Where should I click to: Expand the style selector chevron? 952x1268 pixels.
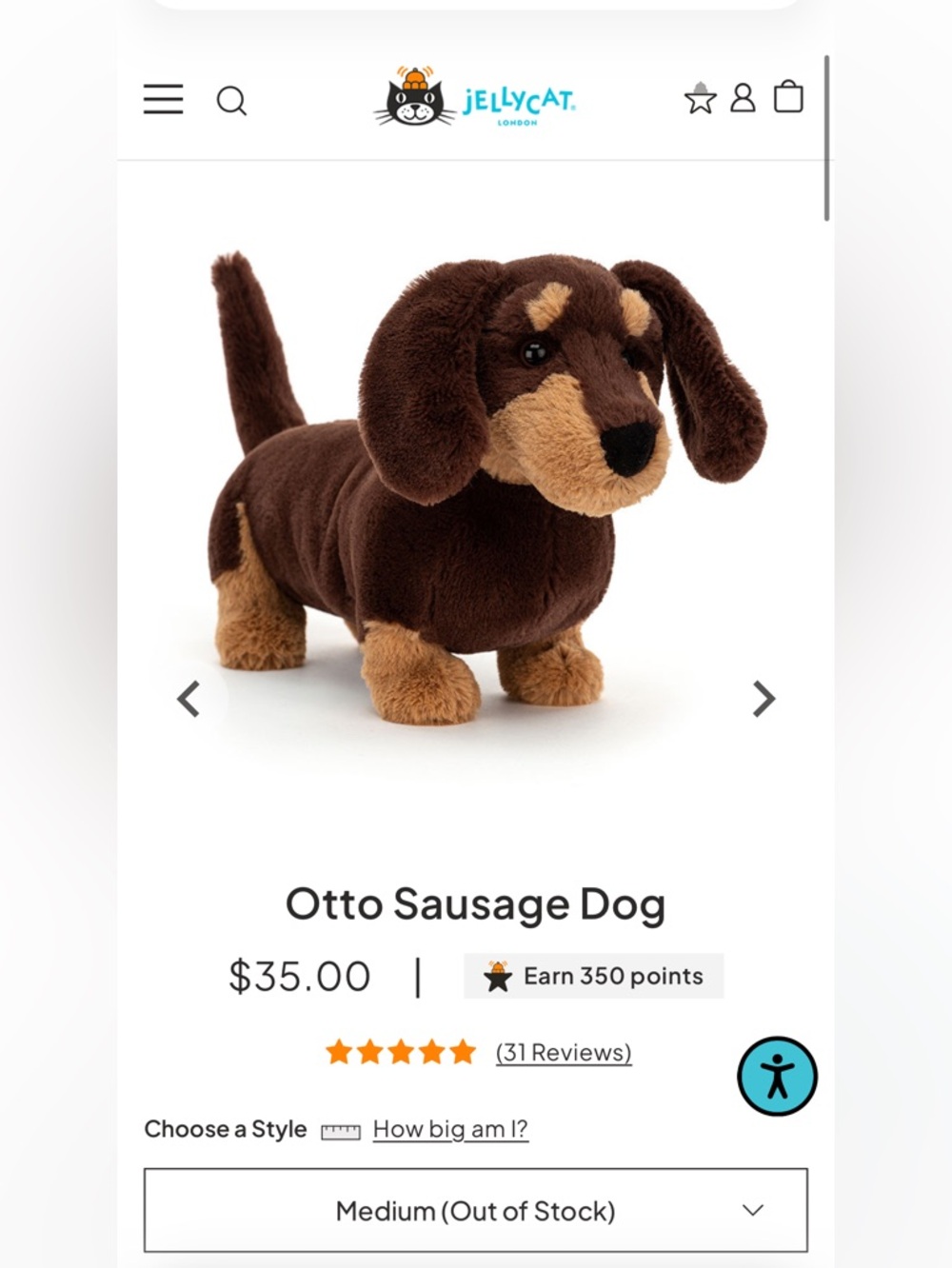(x=751, y=1211)
